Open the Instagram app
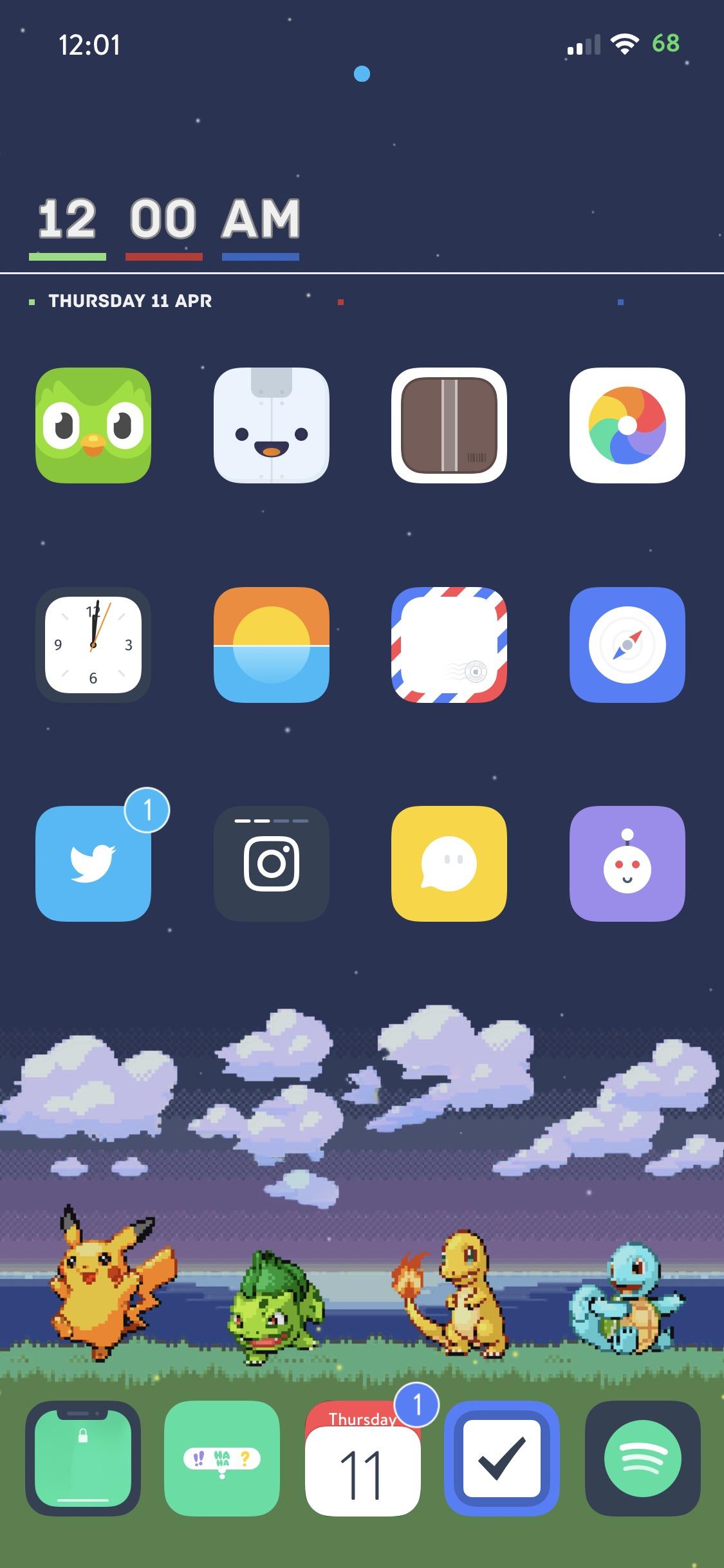 pos(271,863)
